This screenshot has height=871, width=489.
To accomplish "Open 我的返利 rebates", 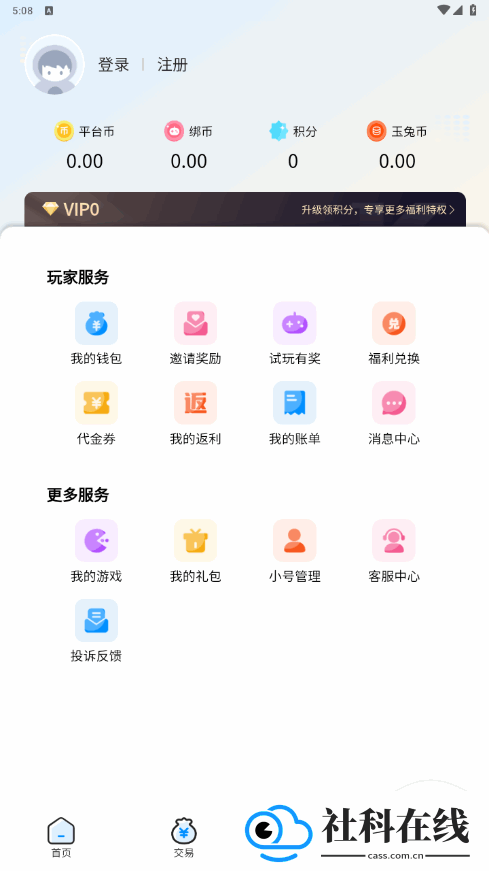I will coord(195,414).
